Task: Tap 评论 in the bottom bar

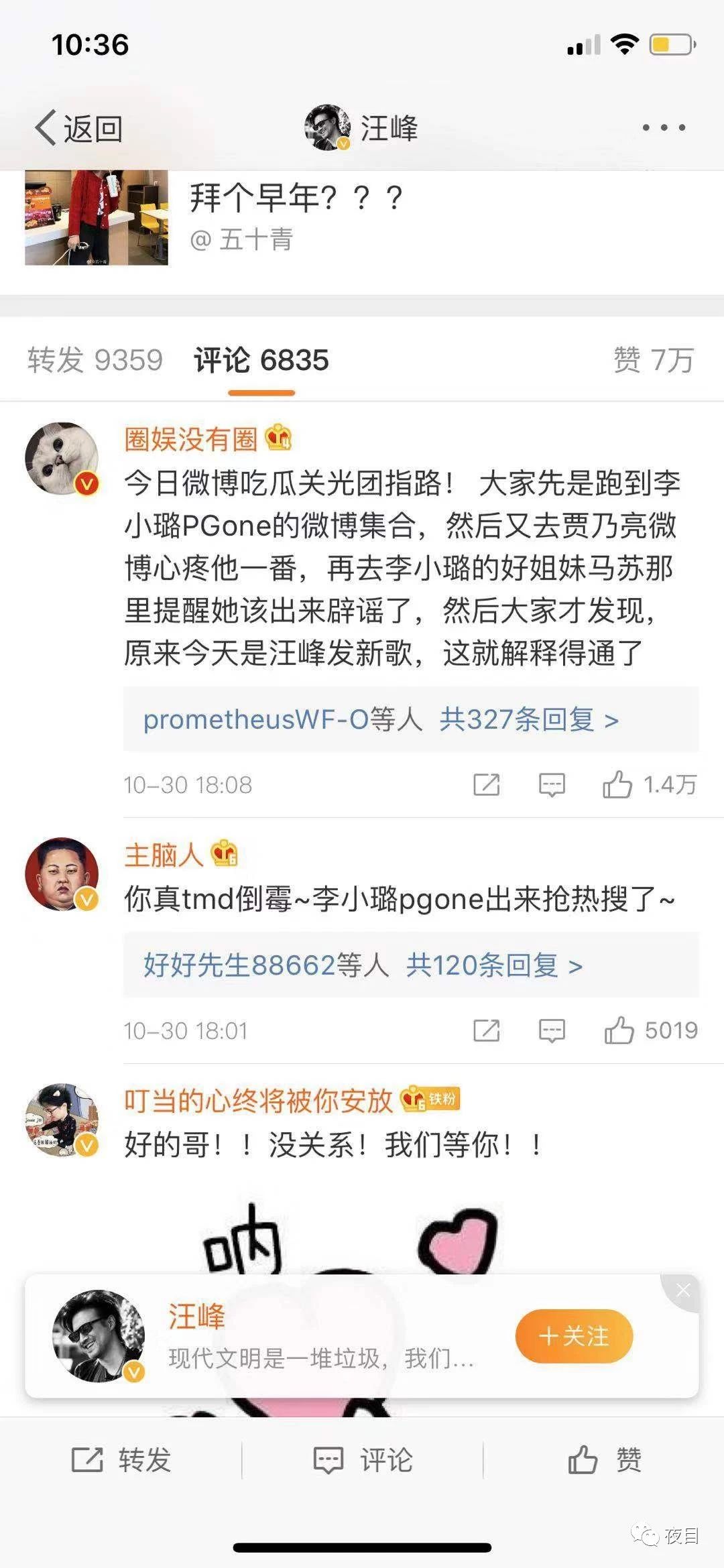Action: pos(363,1459)
